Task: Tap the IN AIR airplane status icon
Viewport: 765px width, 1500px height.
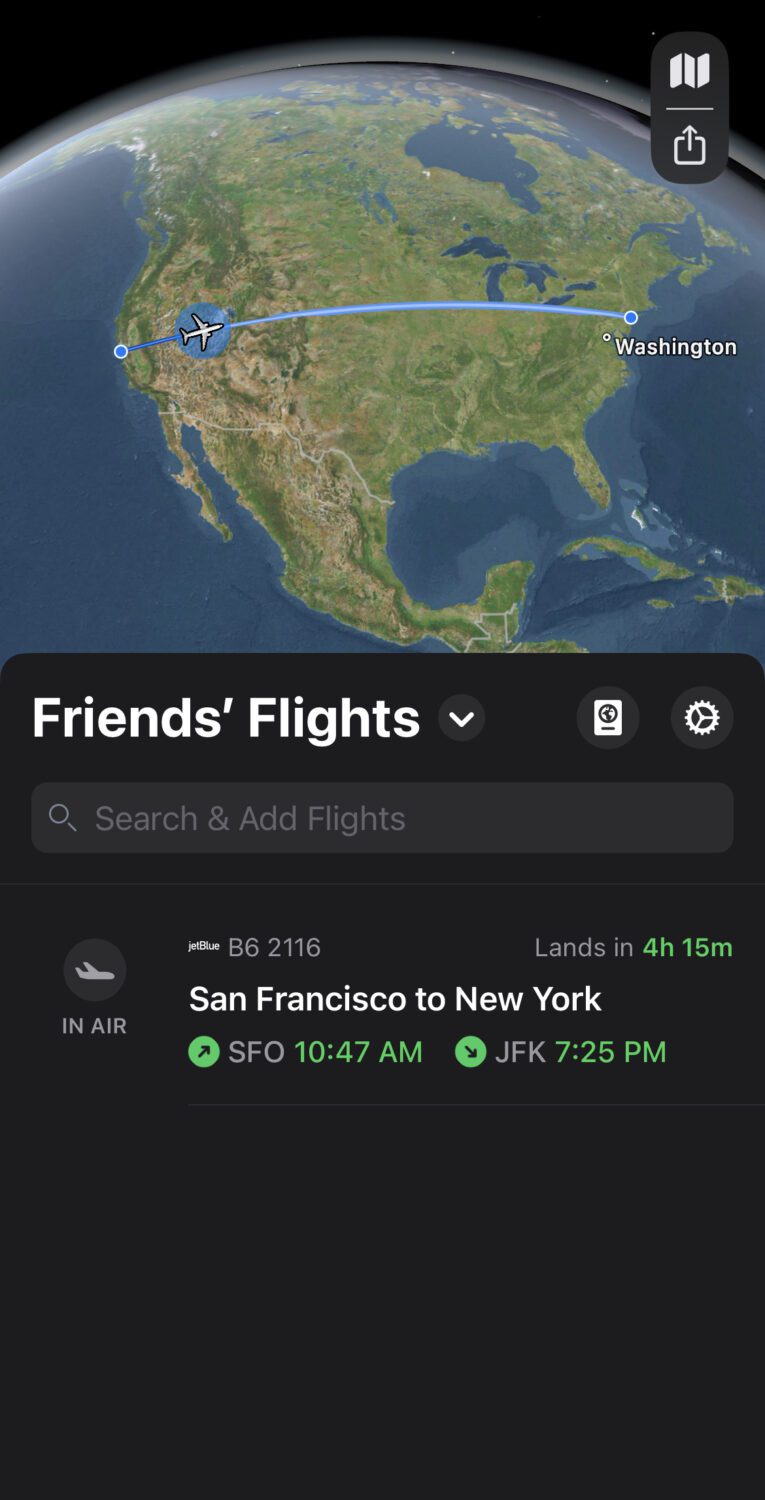Action: (94, 969)
